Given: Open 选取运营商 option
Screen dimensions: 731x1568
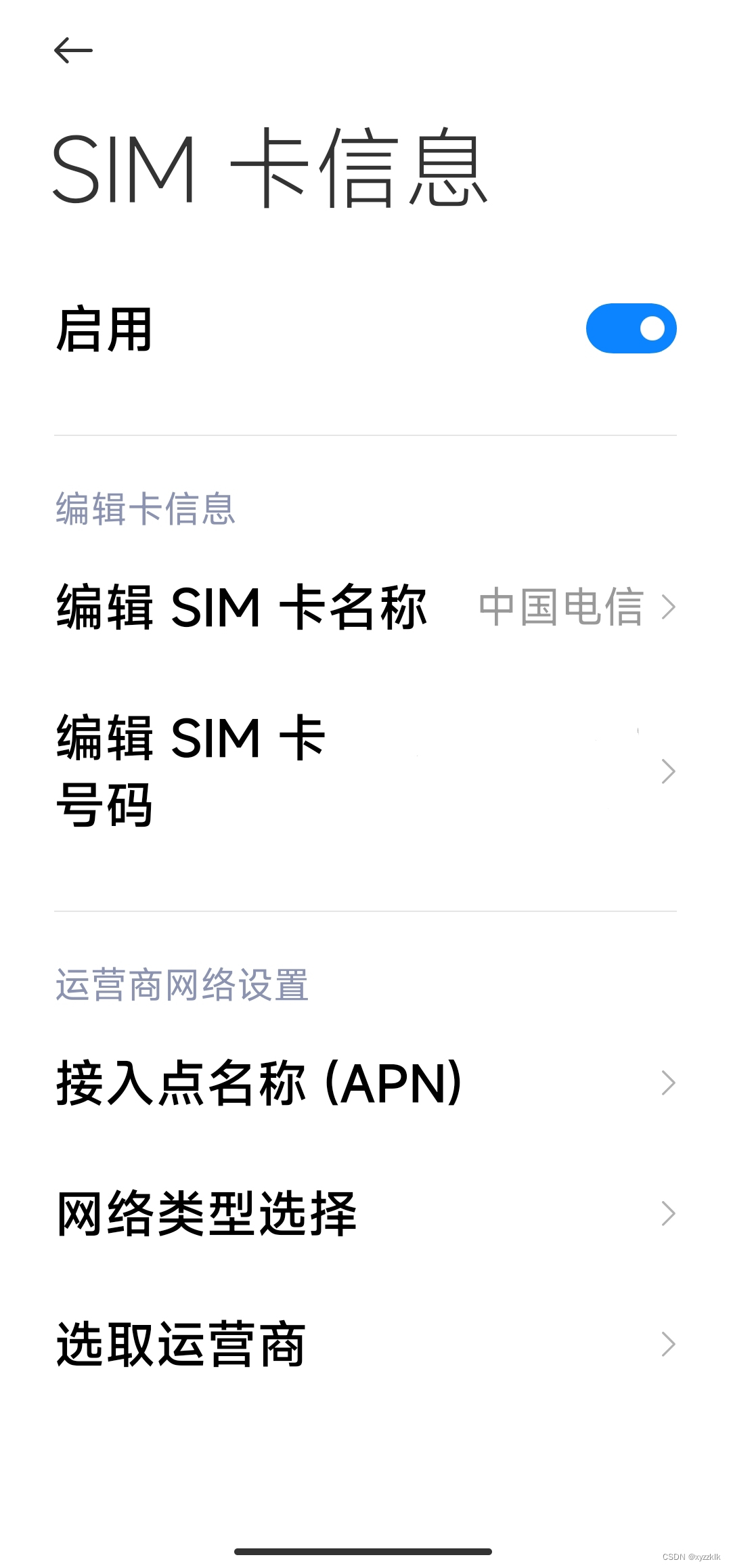Looking at the screenshot, I should [365, 1345].
